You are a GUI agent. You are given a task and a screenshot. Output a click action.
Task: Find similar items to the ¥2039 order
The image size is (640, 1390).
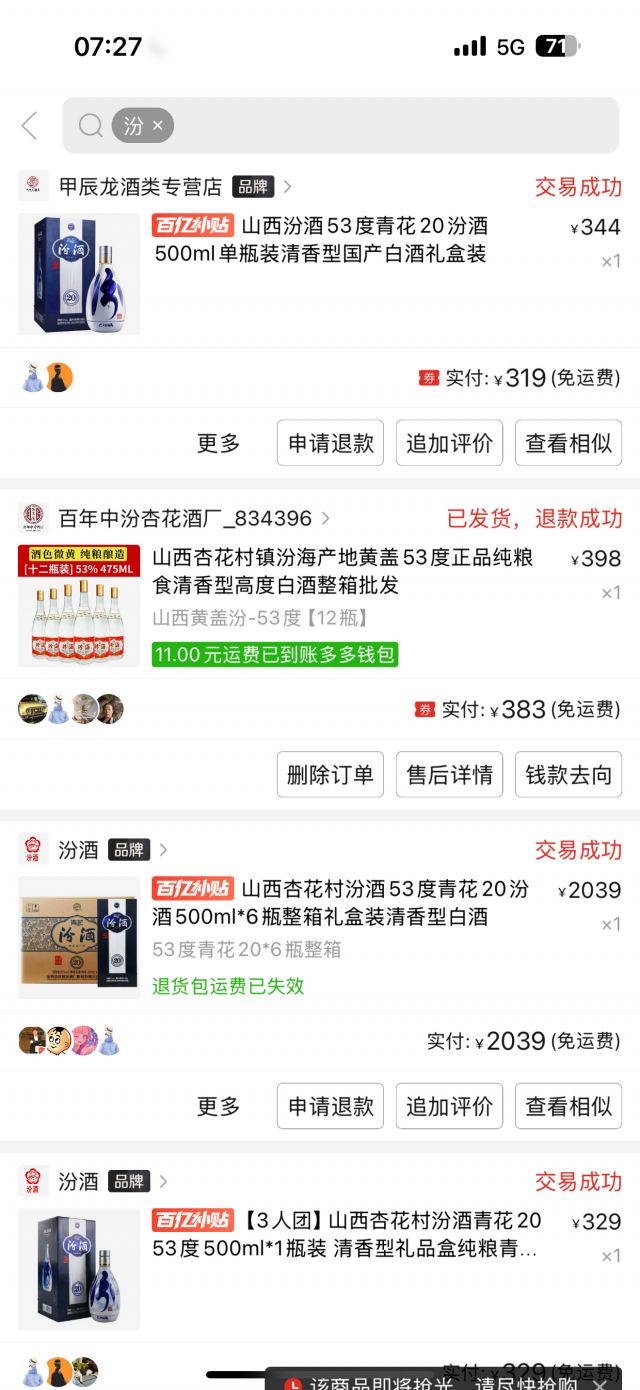point(568,1106)
